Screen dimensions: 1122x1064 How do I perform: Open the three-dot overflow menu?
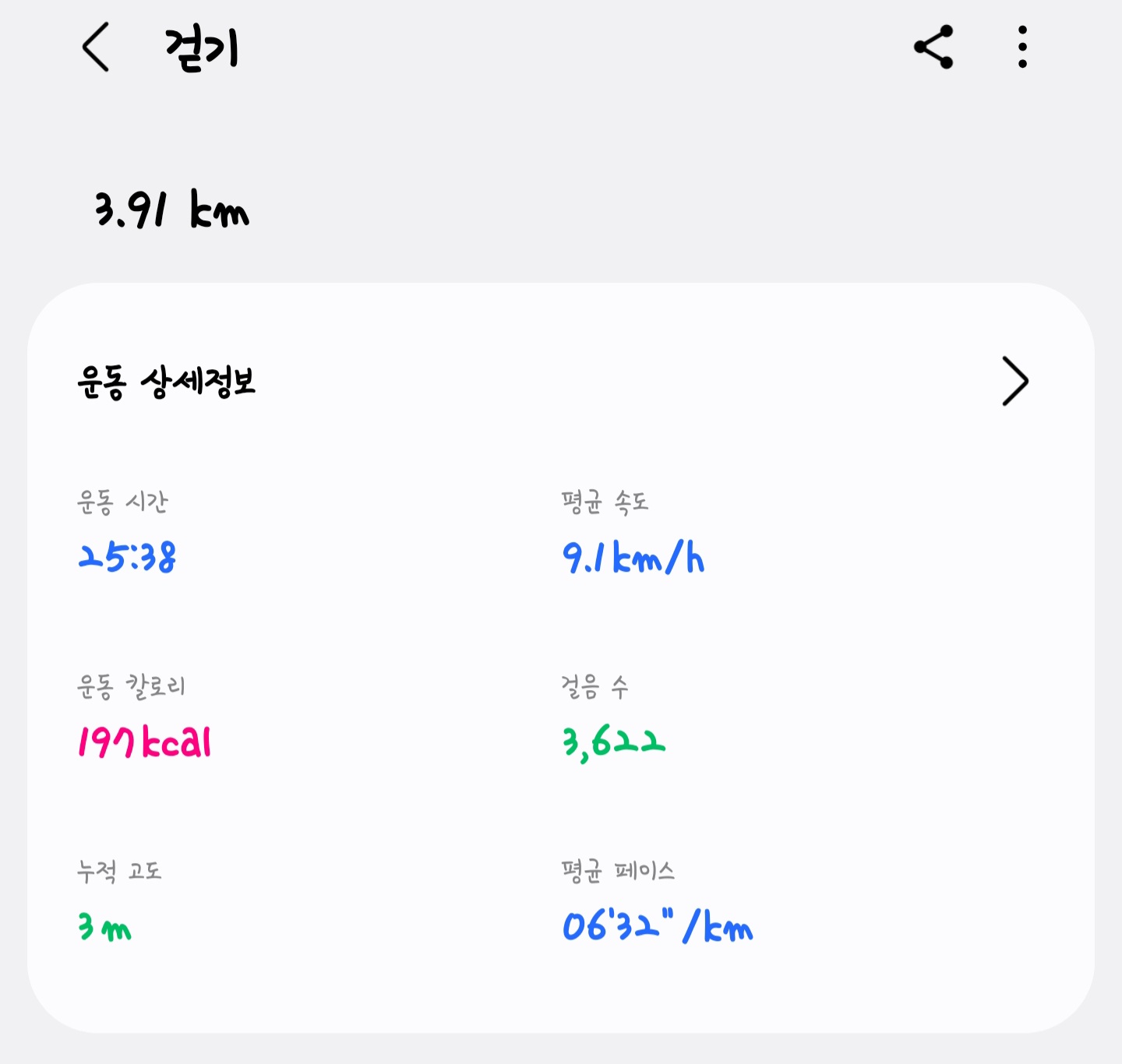coord(1022,48)
